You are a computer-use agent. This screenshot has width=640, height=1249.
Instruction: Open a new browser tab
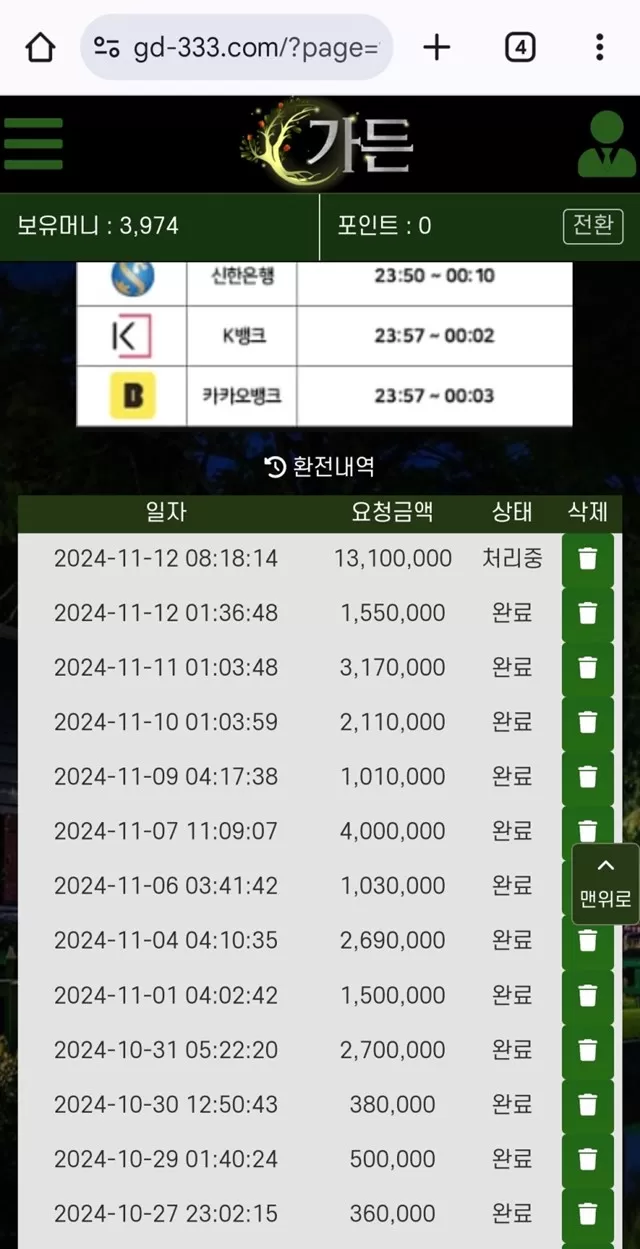[437, 47]
